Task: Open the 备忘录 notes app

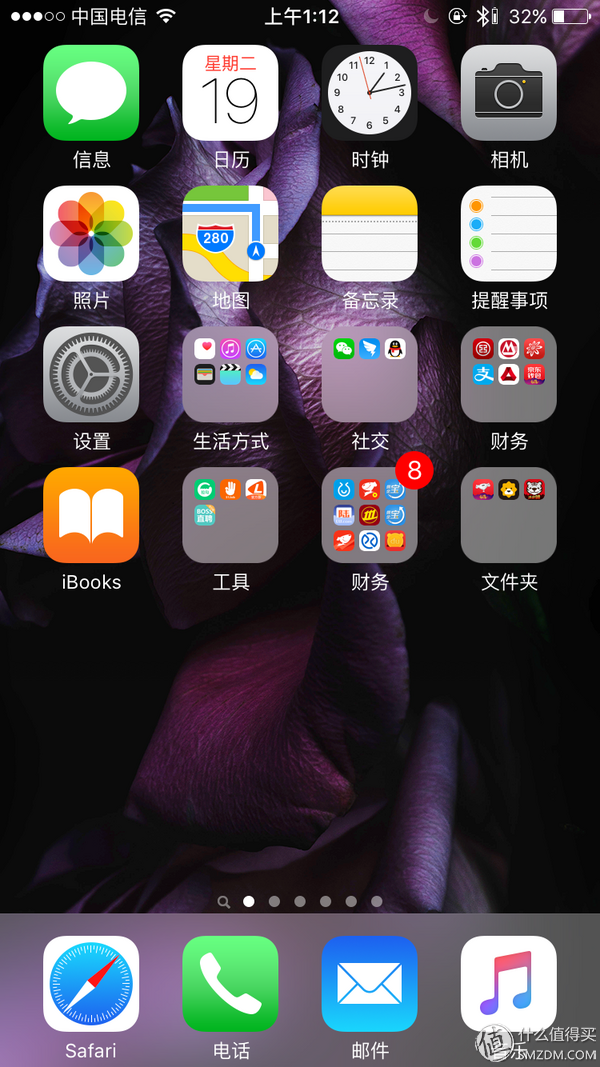Action: [x=369, y=233]
